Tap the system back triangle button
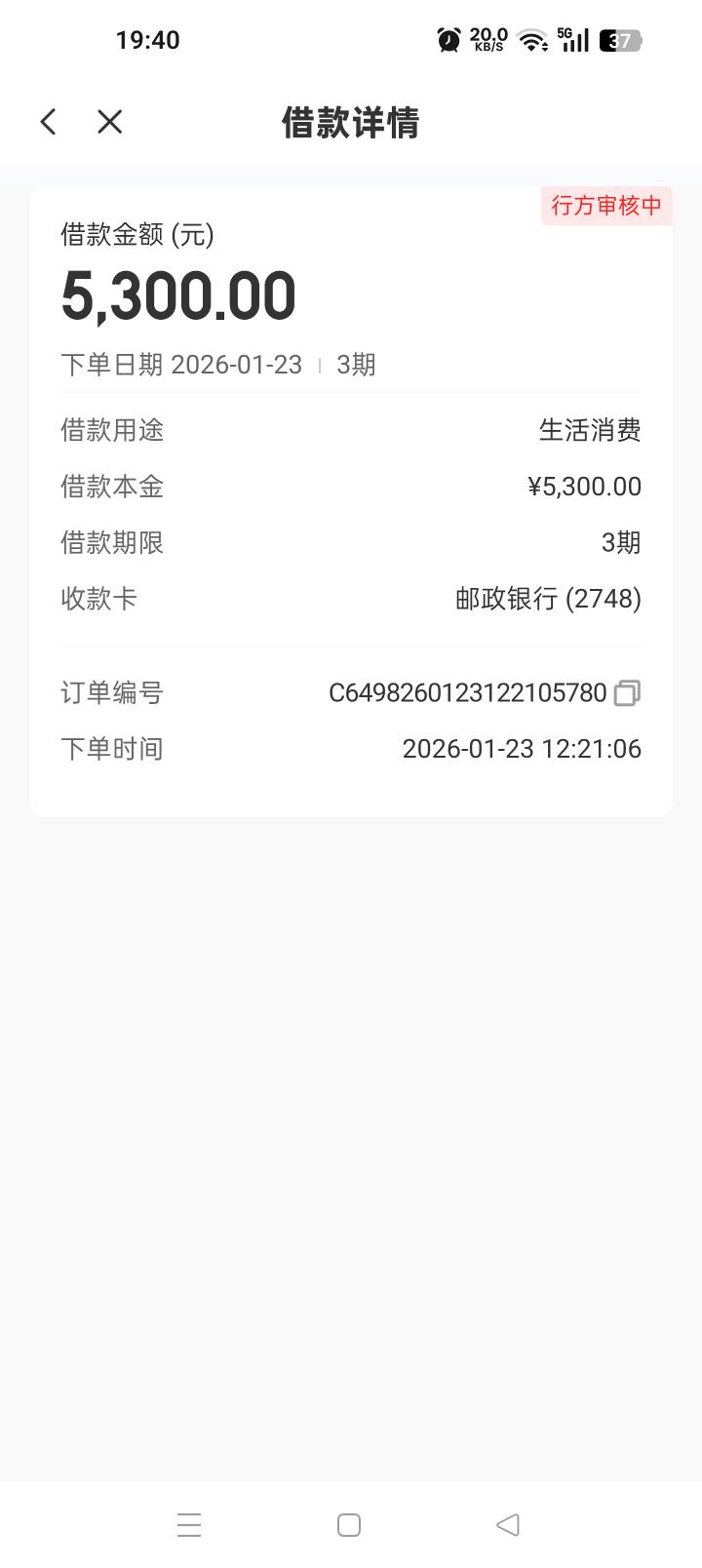This screenshot has height=1568, width=702. click(x=508, y=1524)
